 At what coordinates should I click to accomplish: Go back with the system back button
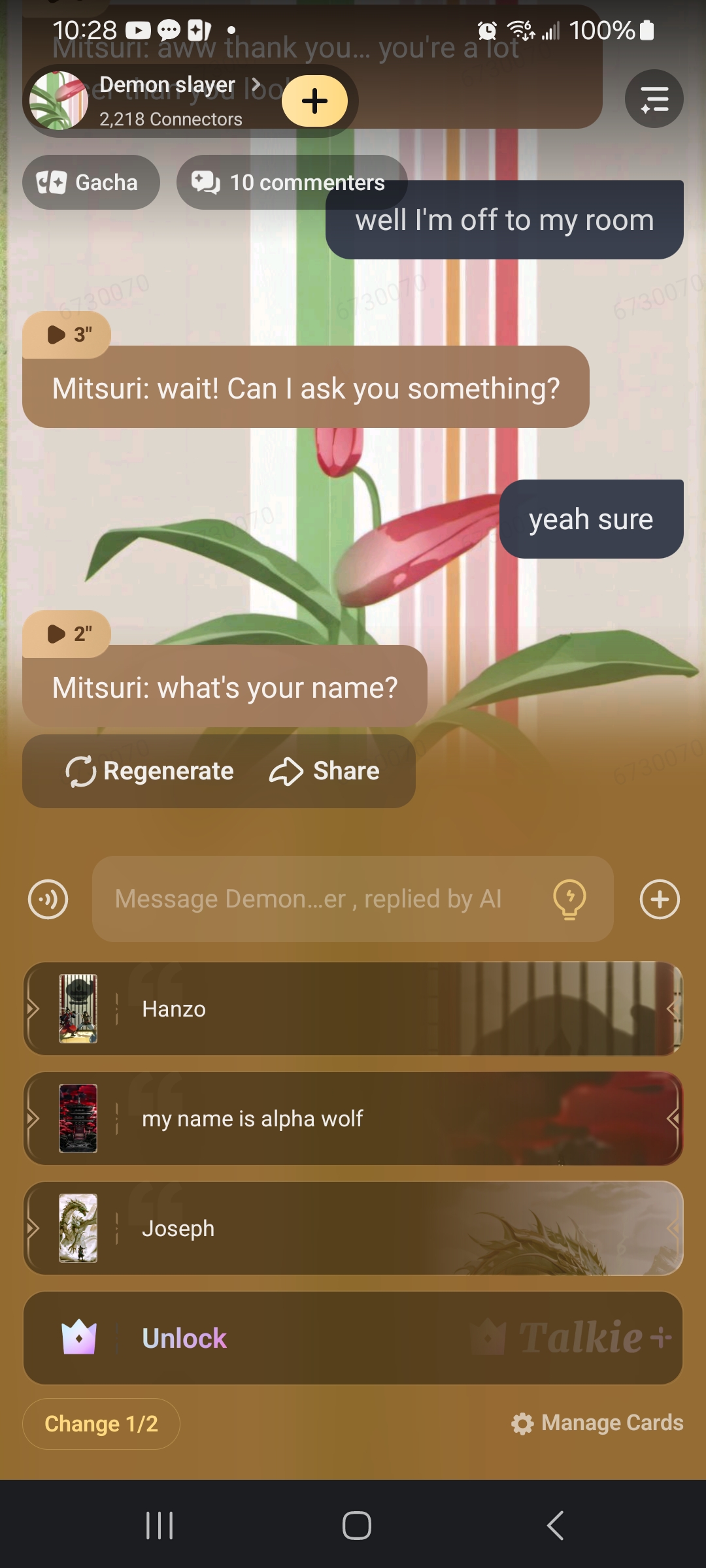click(555, 1526)
